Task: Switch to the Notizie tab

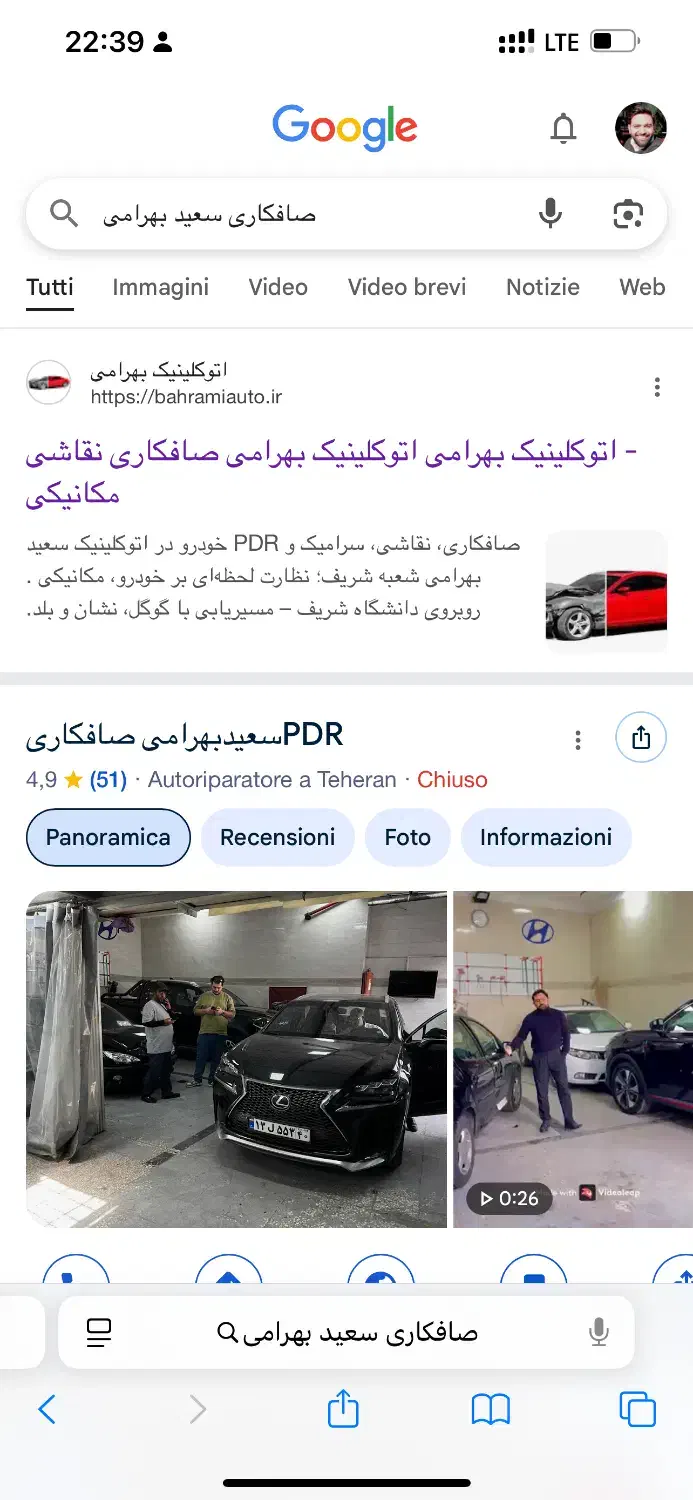Action: tap(542, 287)
